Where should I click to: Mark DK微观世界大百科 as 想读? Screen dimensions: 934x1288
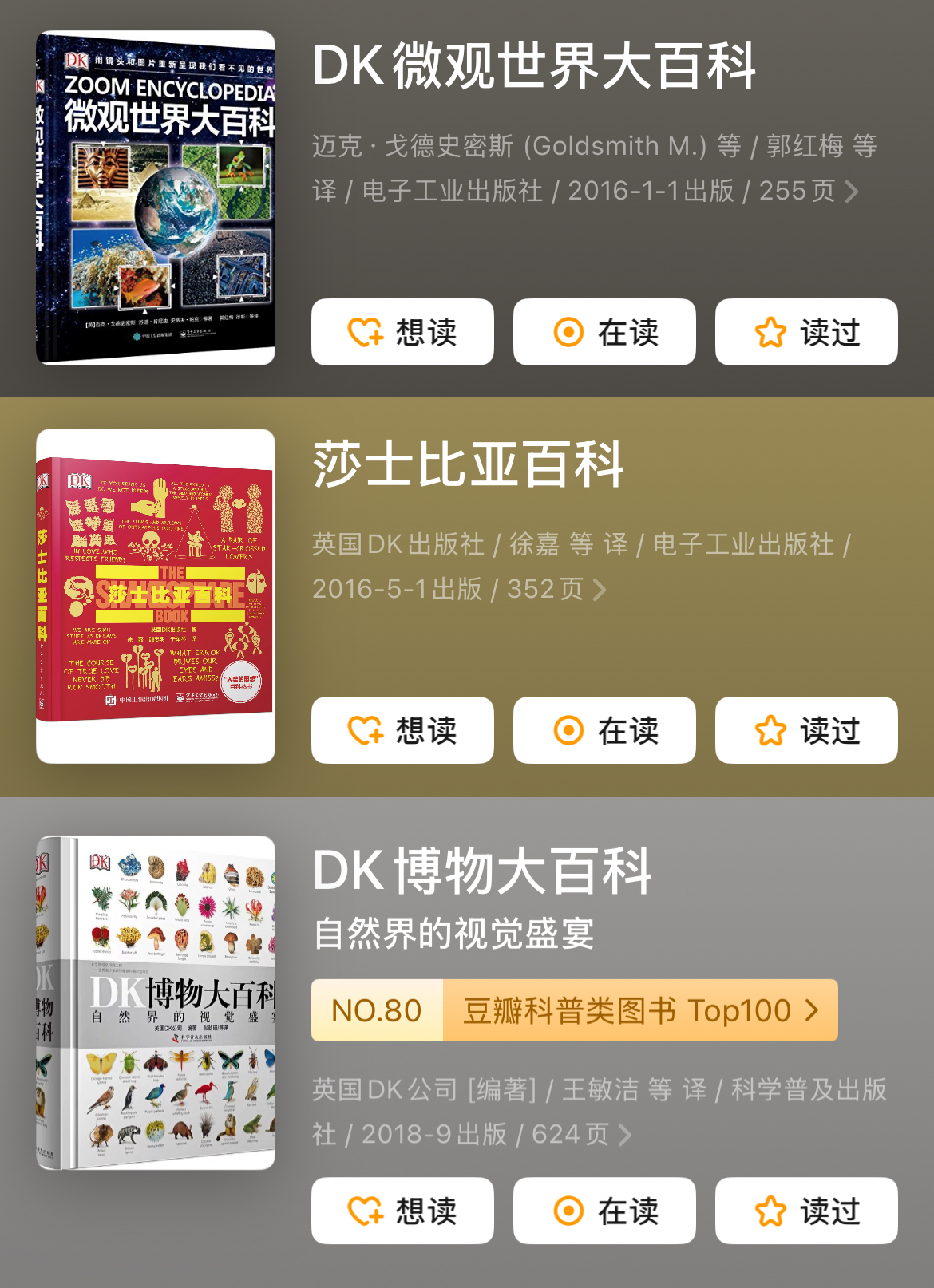point(402,332)
